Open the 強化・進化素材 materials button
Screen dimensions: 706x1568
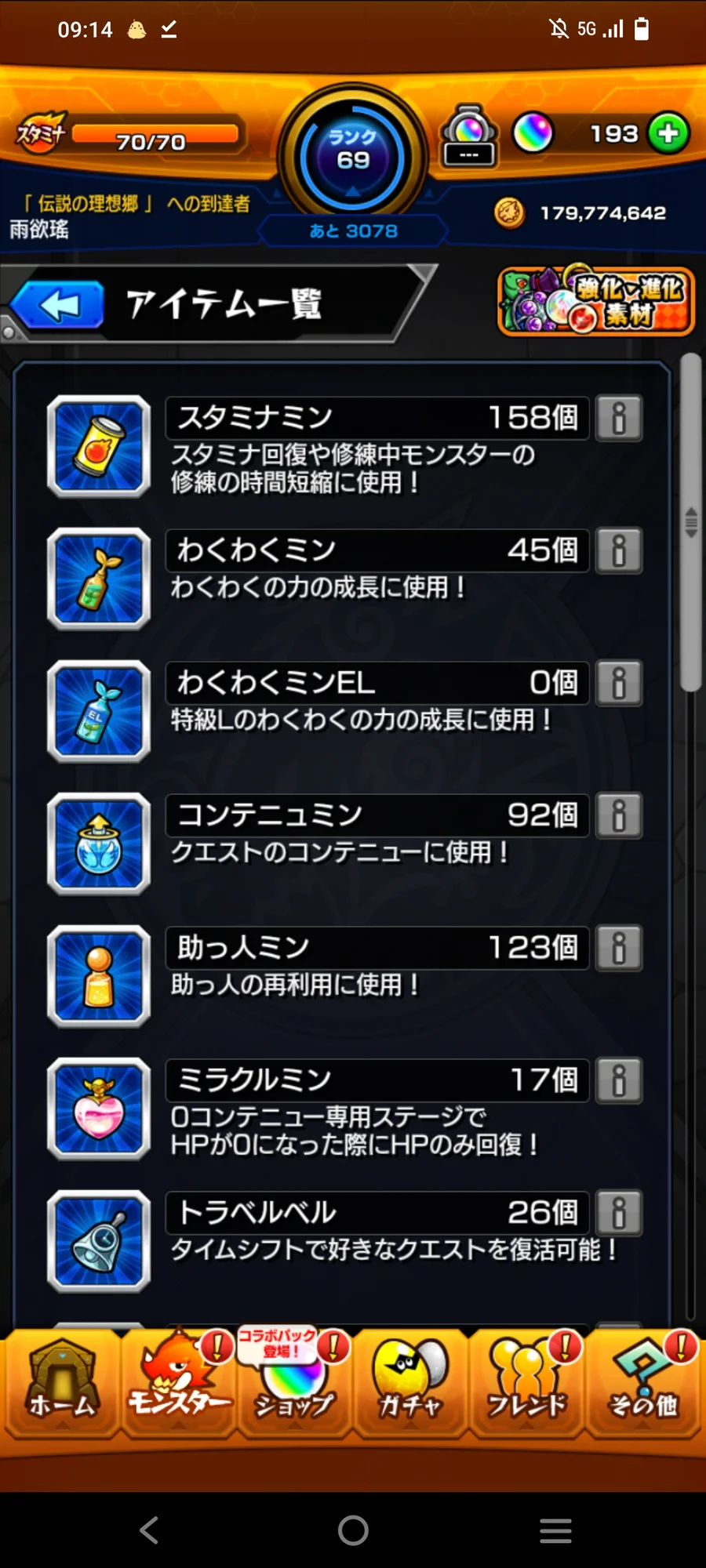[x=596, y=302]
